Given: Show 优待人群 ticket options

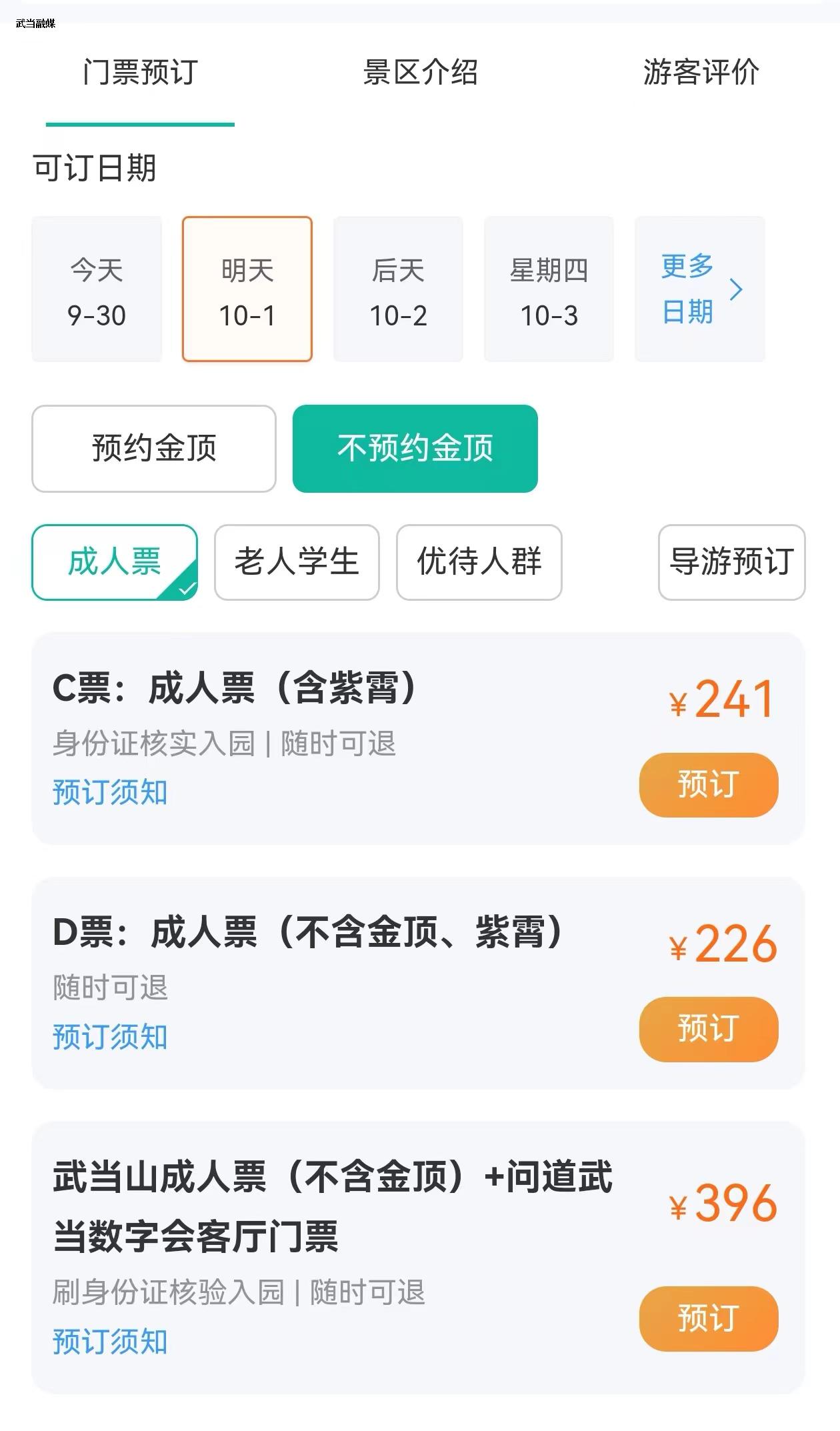Looking at the screenshot, I should (x=479, y=562).
